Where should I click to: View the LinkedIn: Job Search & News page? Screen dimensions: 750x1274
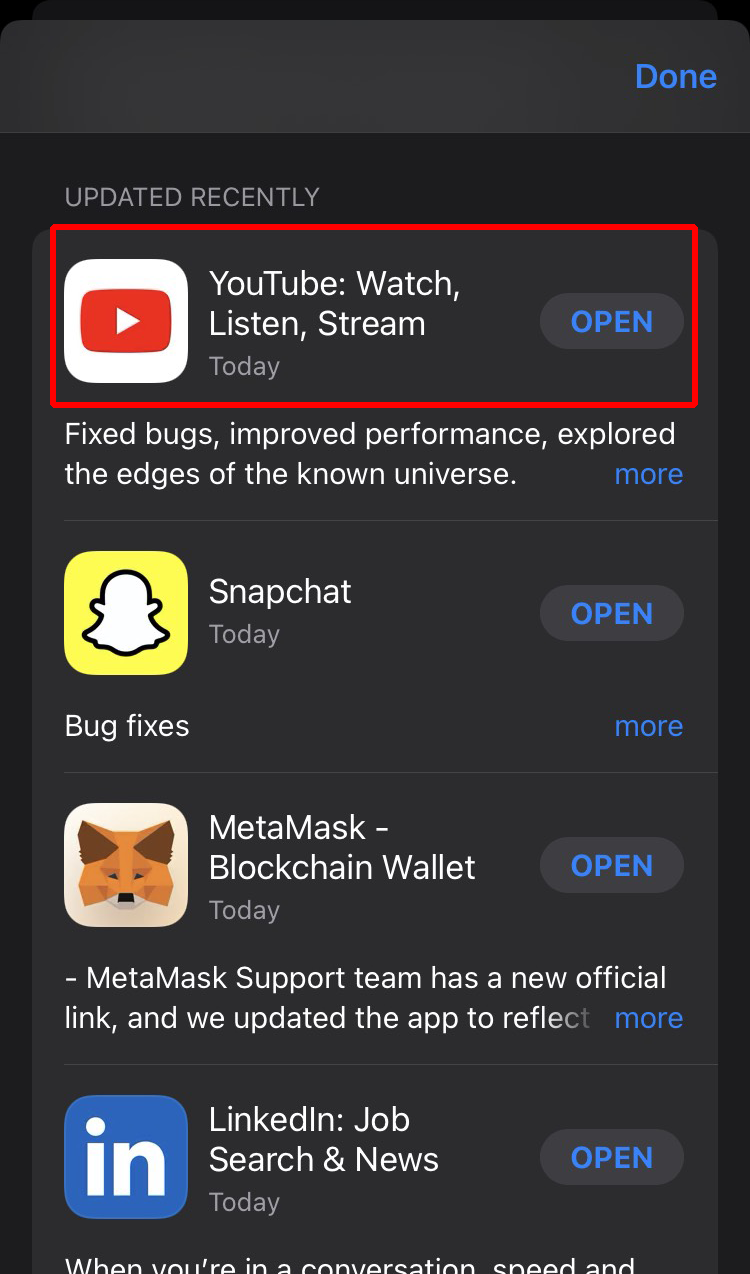coord(323,1140)
